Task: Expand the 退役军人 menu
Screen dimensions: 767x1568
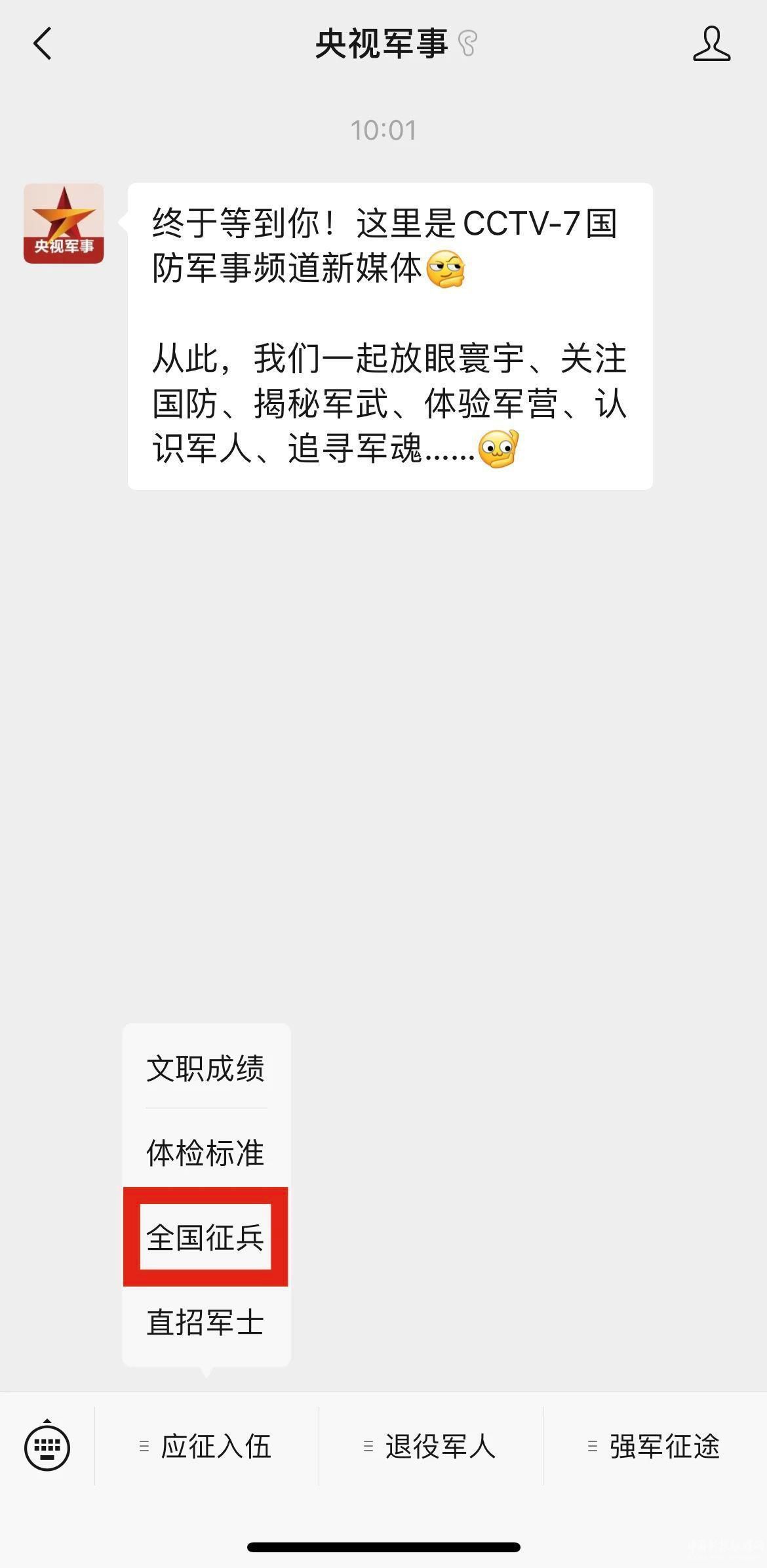Action: coord(431,1446)
